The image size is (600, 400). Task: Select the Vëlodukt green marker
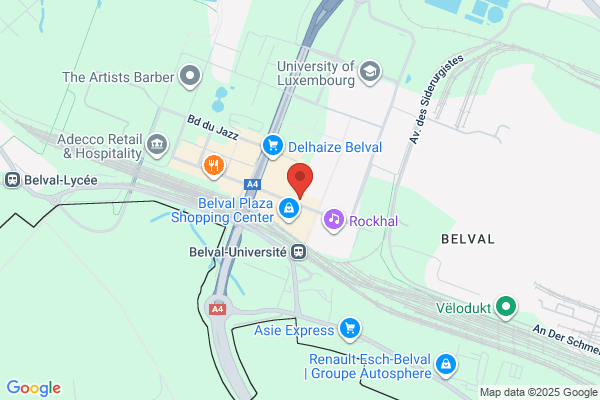pyautogui.click(x=506, y=307)
